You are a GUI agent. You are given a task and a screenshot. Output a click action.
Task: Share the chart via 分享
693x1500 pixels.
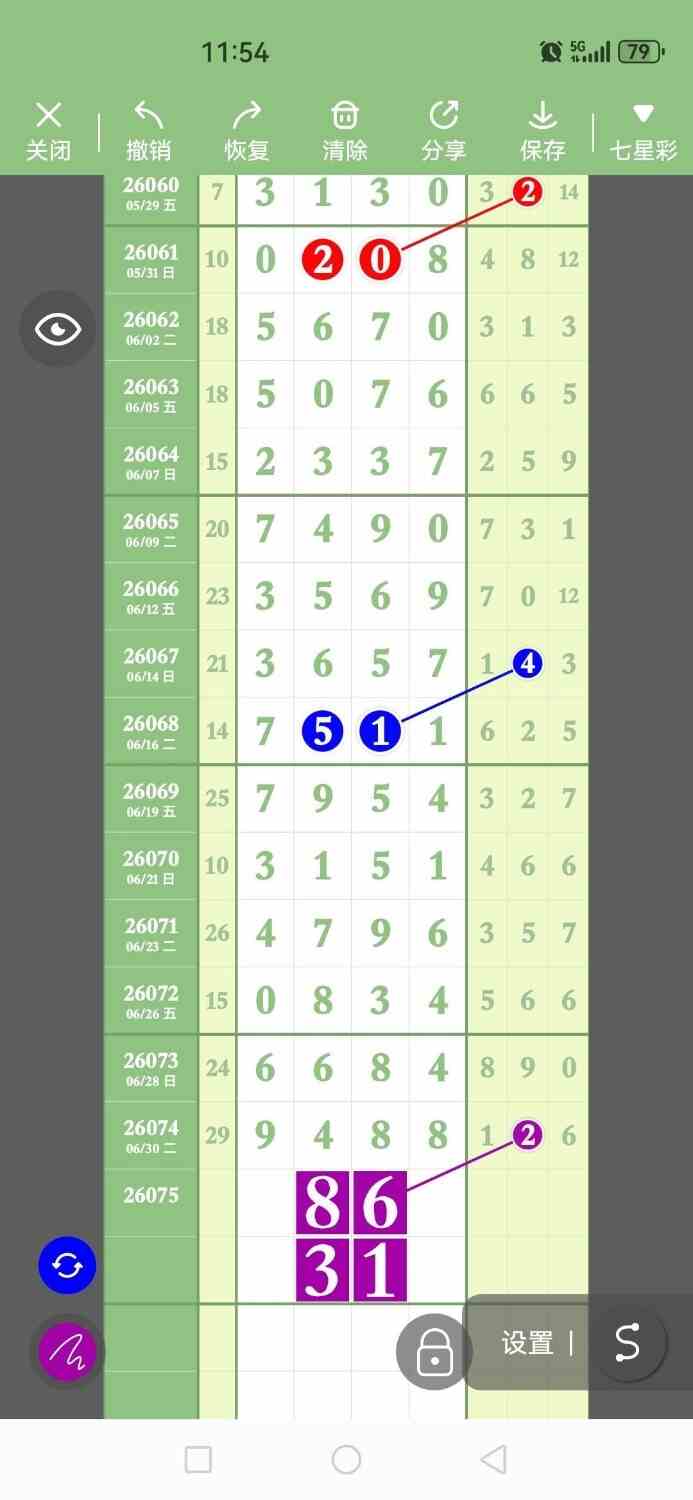(444, 132)
